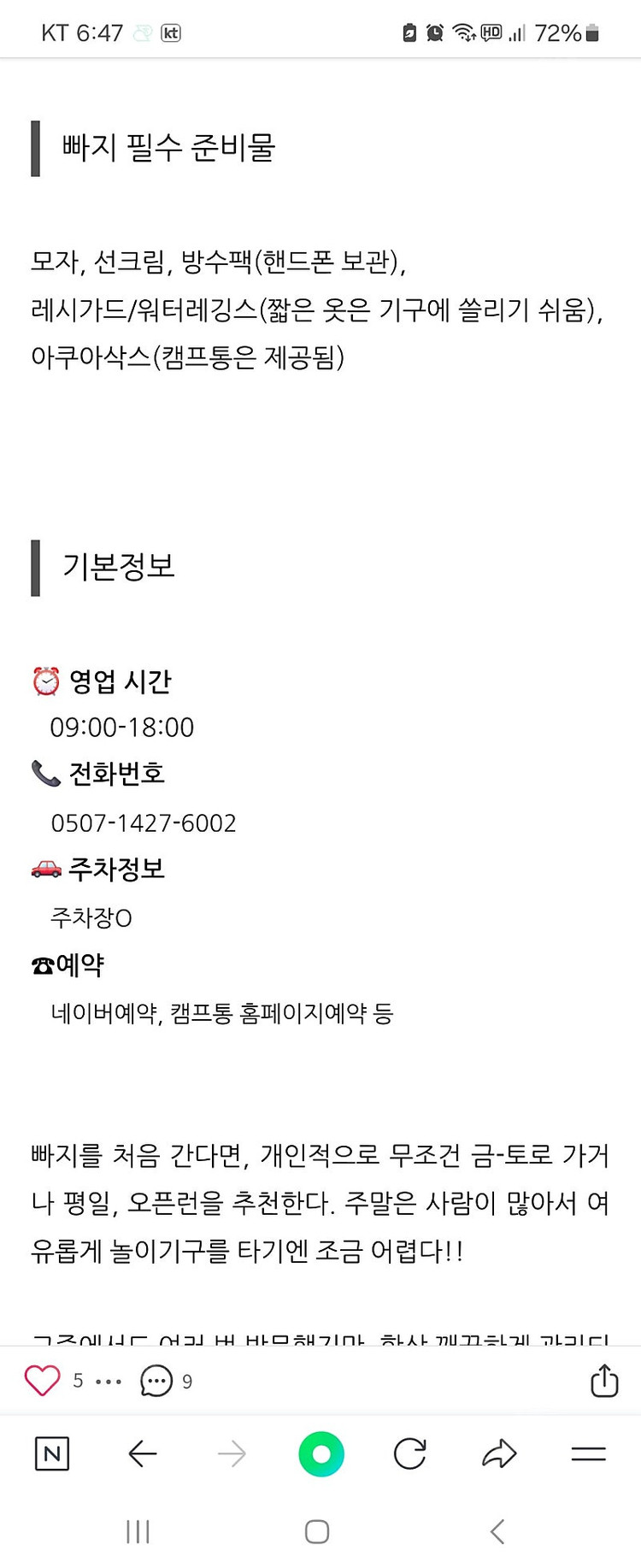Open the comments bubble icon
This screenshot has width=641, height=1568.
156,1381
